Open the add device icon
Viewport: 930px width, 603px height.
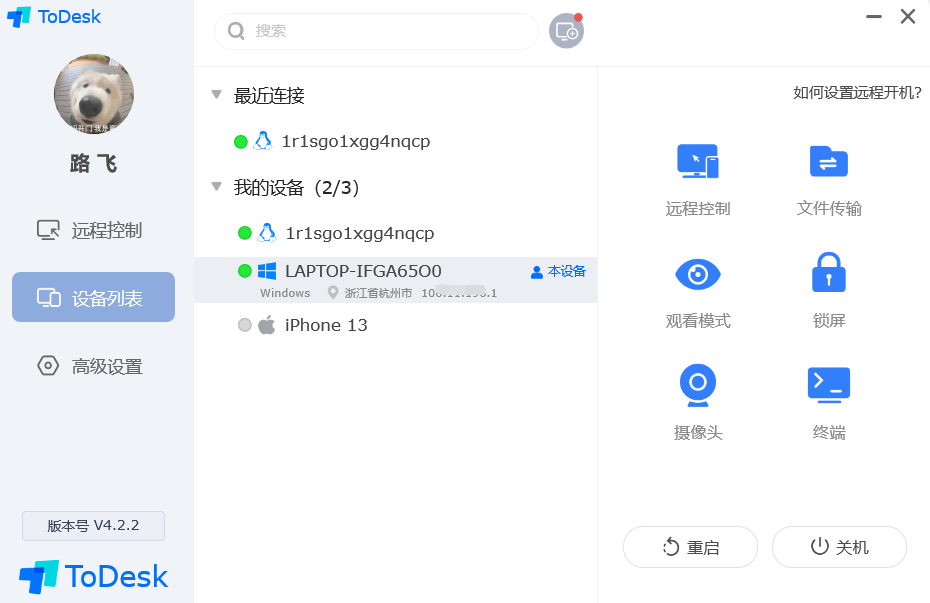pyautogui.click(x=566, y=31)
